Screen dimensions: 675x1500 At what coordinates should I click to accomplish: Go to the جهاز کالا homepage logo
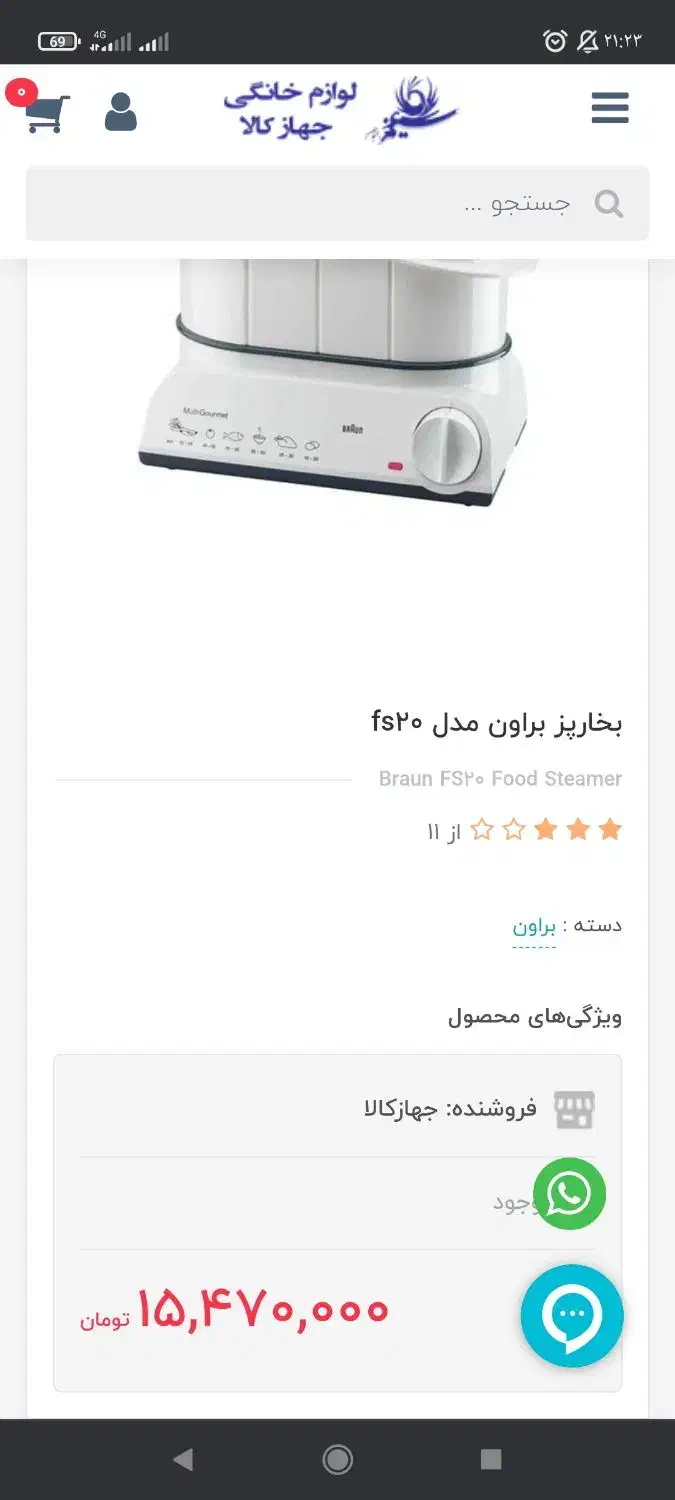pyautogui.click(x=340, y=109)
